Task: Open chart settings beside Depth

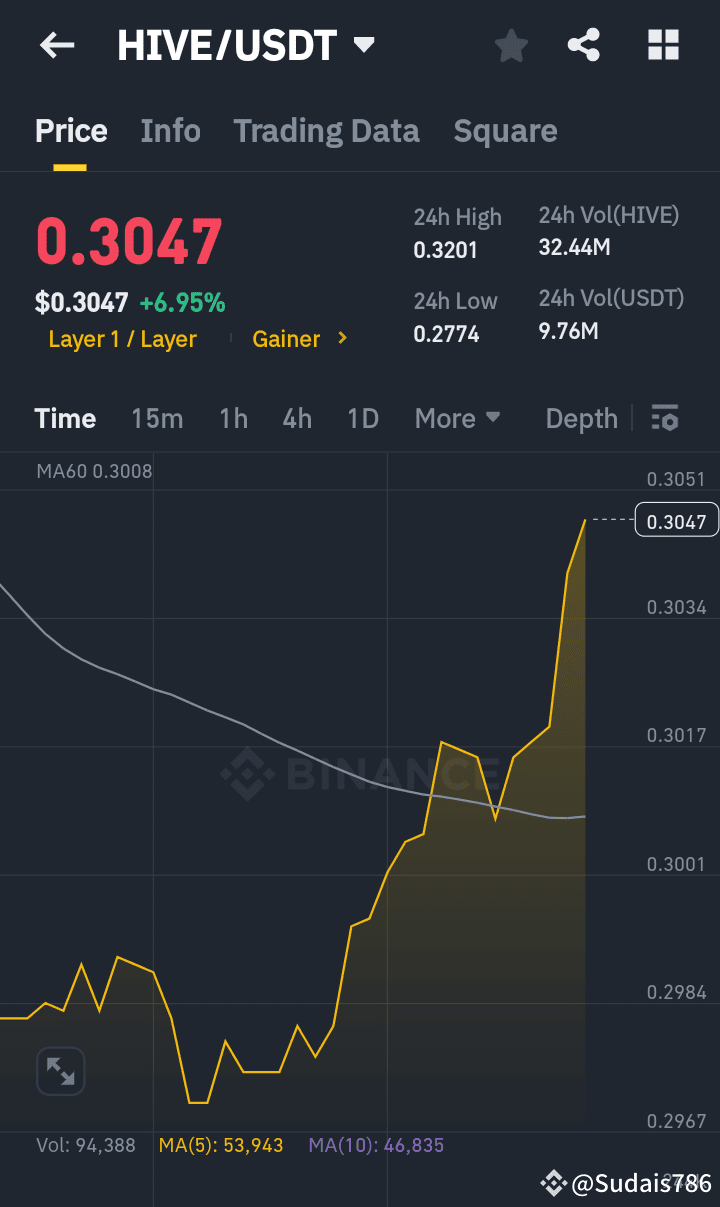Action: click(x=664, y=419)
